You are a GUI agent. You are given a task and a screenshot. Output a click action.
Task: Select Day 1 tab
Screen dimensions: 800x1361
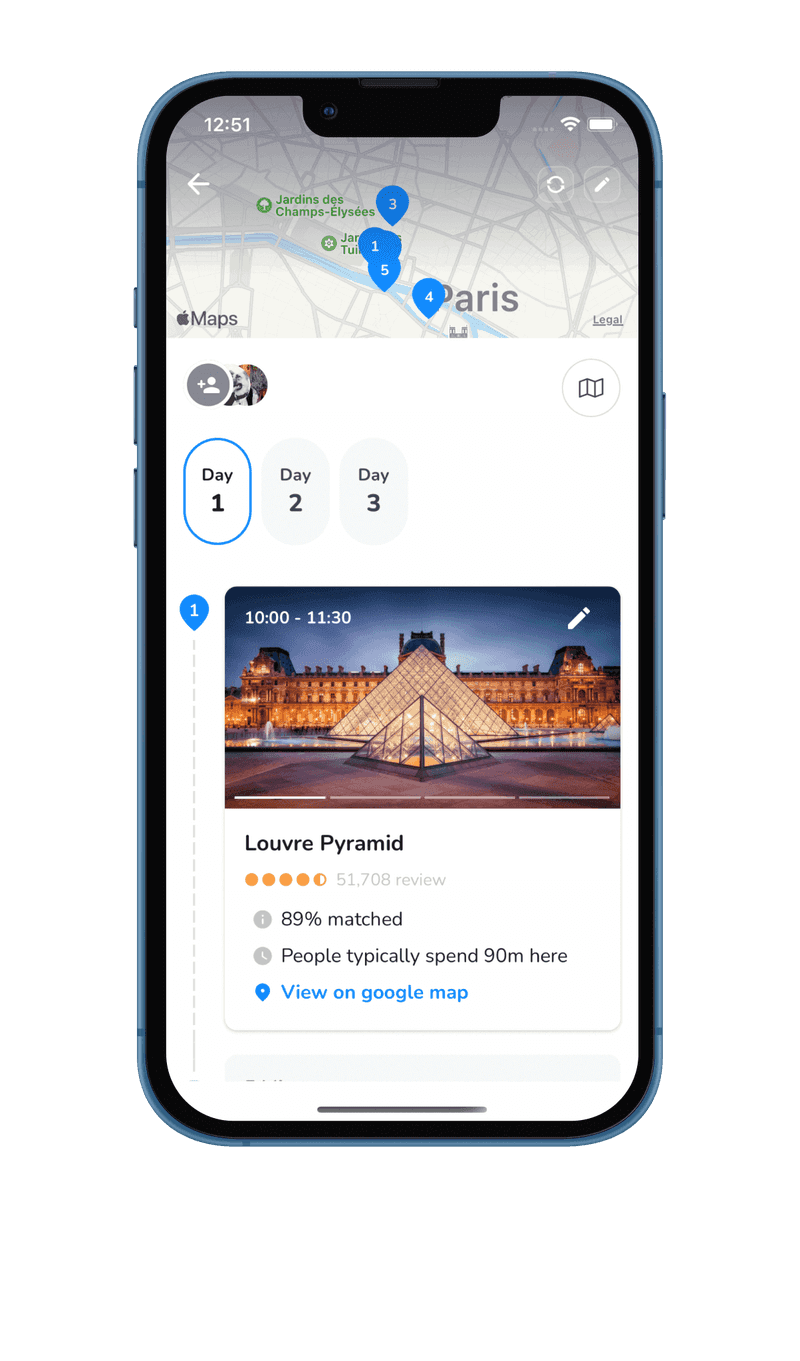coord(217,490)
